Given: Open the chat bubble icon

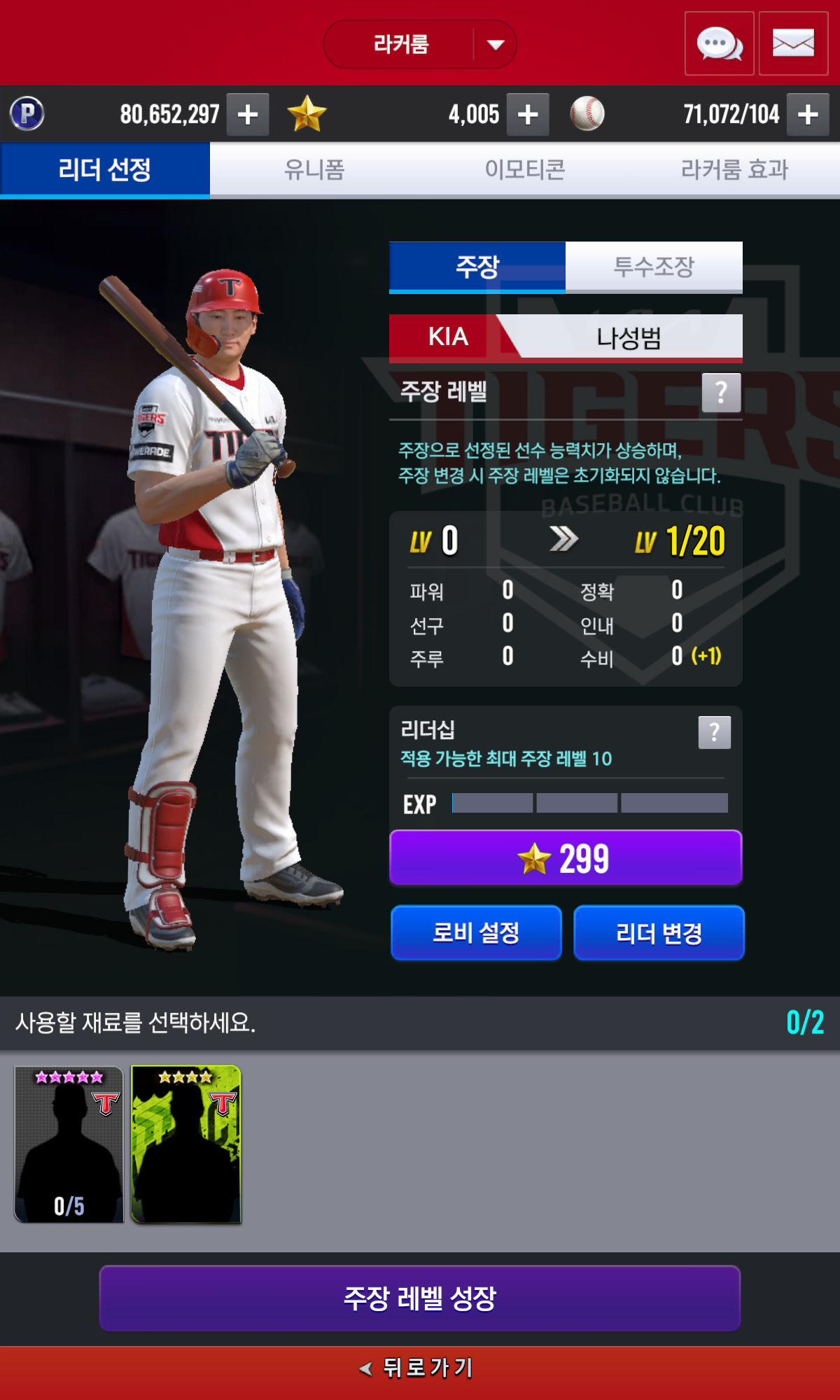Looking at the screenshot, I should click(x=719, y=43).
